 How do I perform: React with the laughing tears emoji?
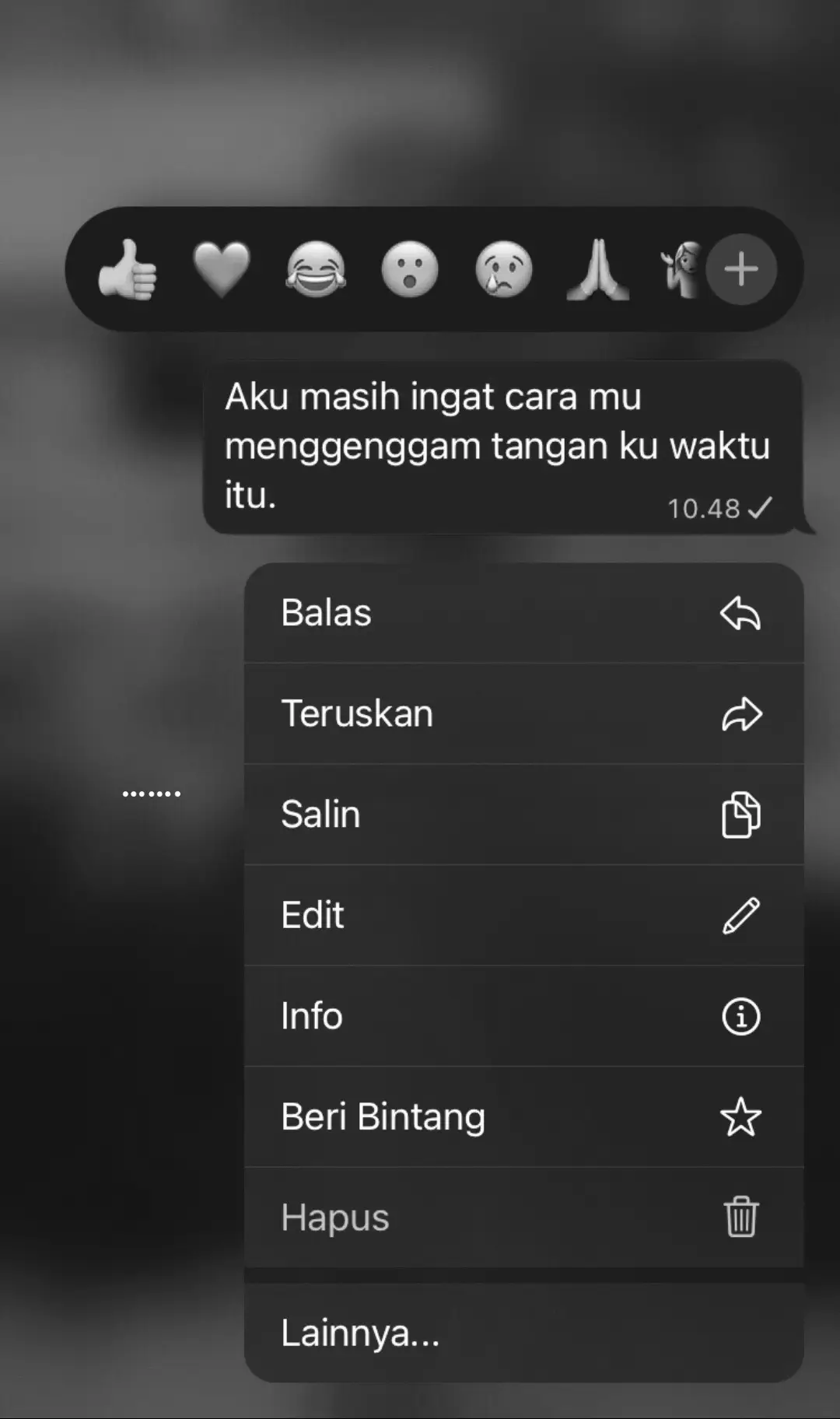click(x=316, y=269)
